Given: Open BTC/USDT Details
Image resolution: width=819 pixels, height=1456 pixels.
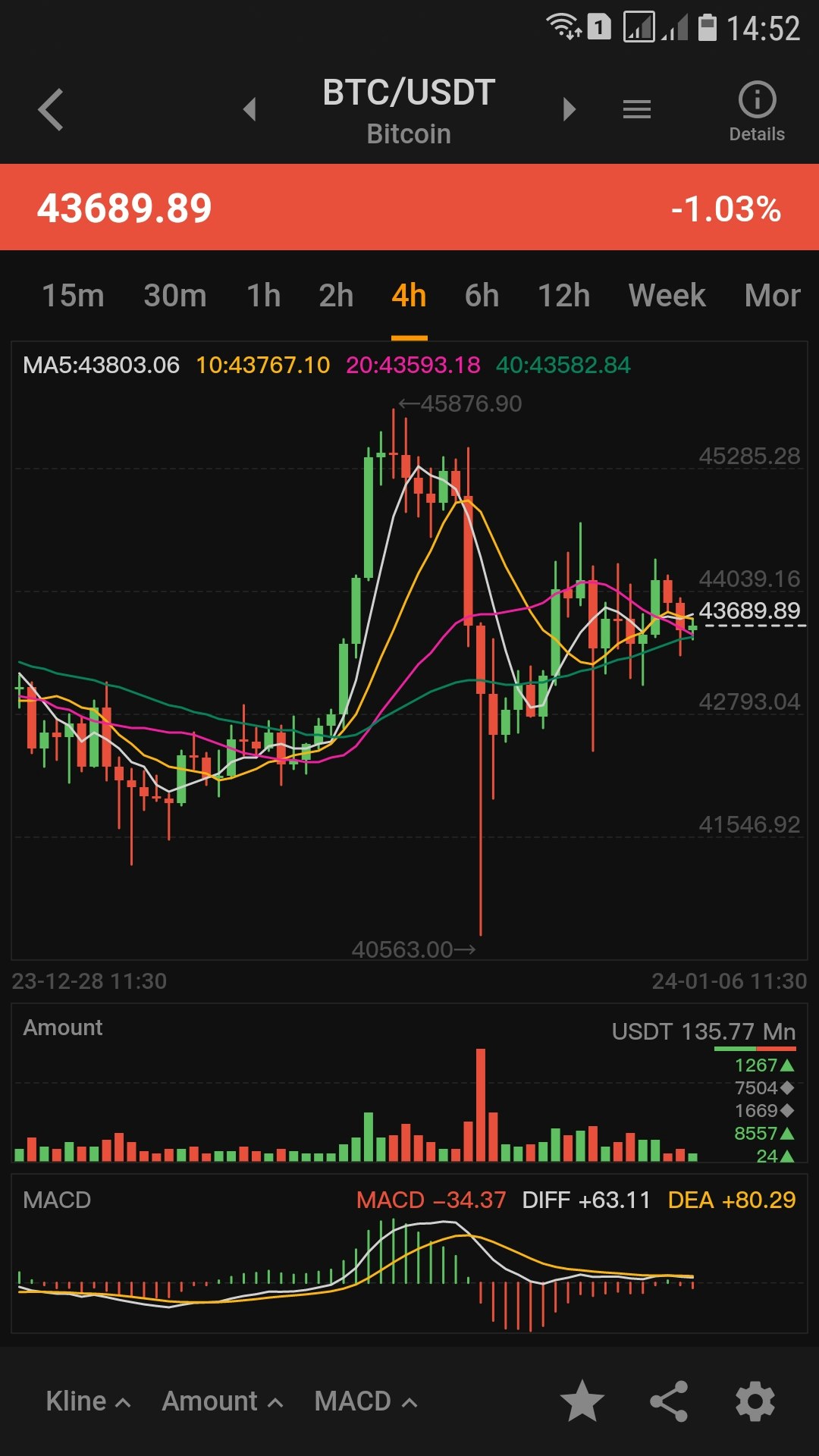Looking at the screenshot, I should [757, 111].
